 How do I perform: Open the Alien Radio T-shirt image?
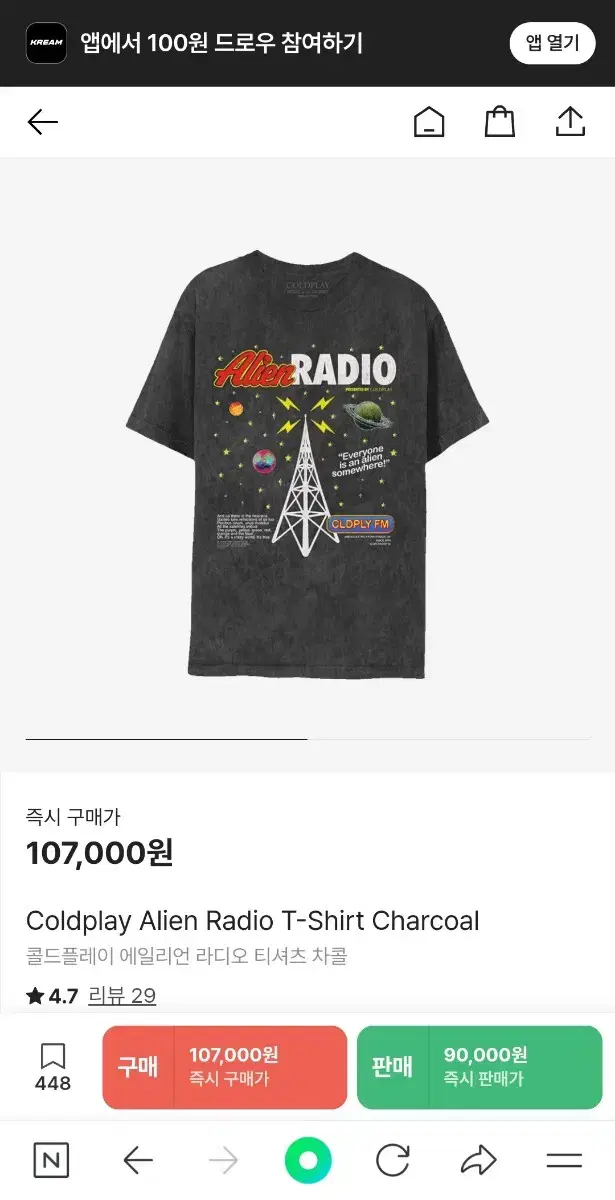(x=307, y=464)
